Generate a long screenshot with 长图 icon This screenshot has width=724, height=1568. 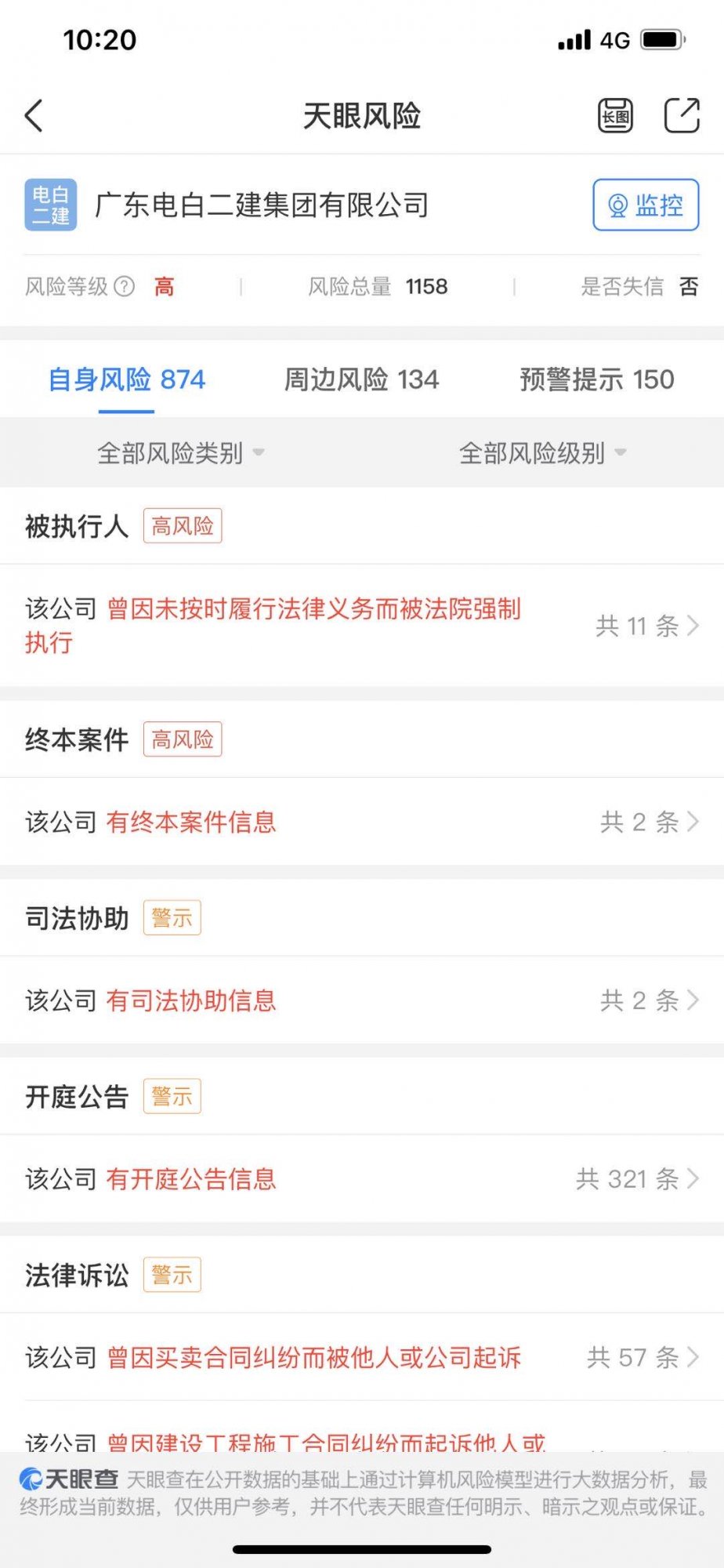point(615,116)
